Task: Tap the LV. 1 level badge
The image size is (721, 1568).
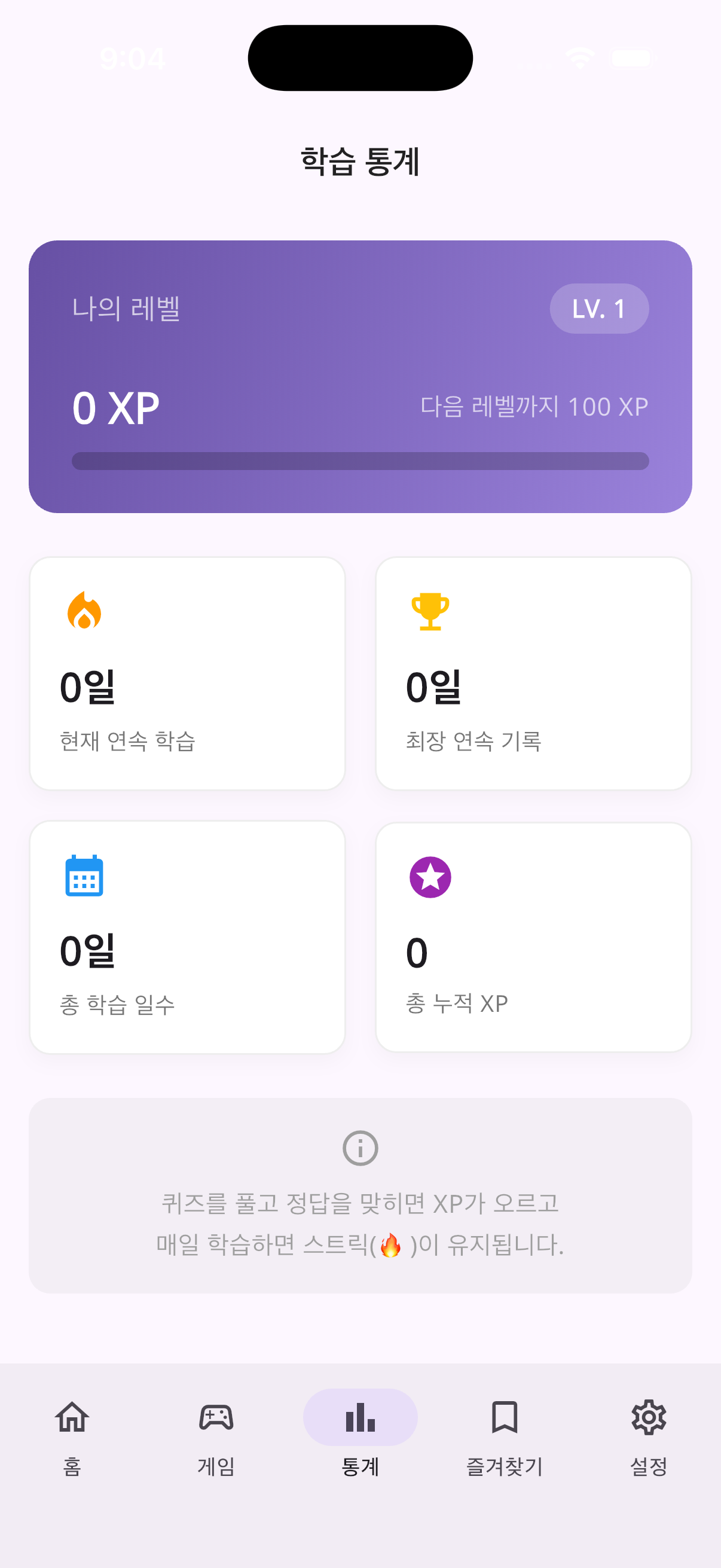Action: click(599, 309)
